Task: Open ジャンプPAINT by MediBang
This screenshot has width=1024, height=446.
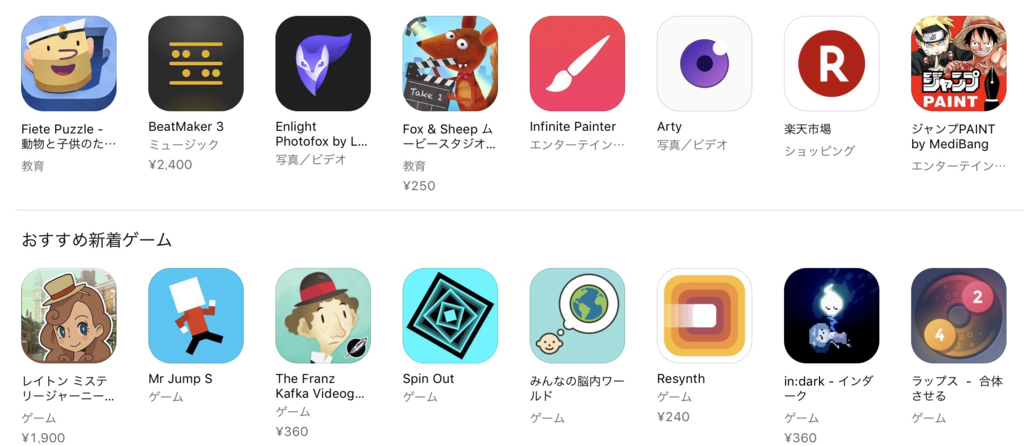Action: (958, 63)
